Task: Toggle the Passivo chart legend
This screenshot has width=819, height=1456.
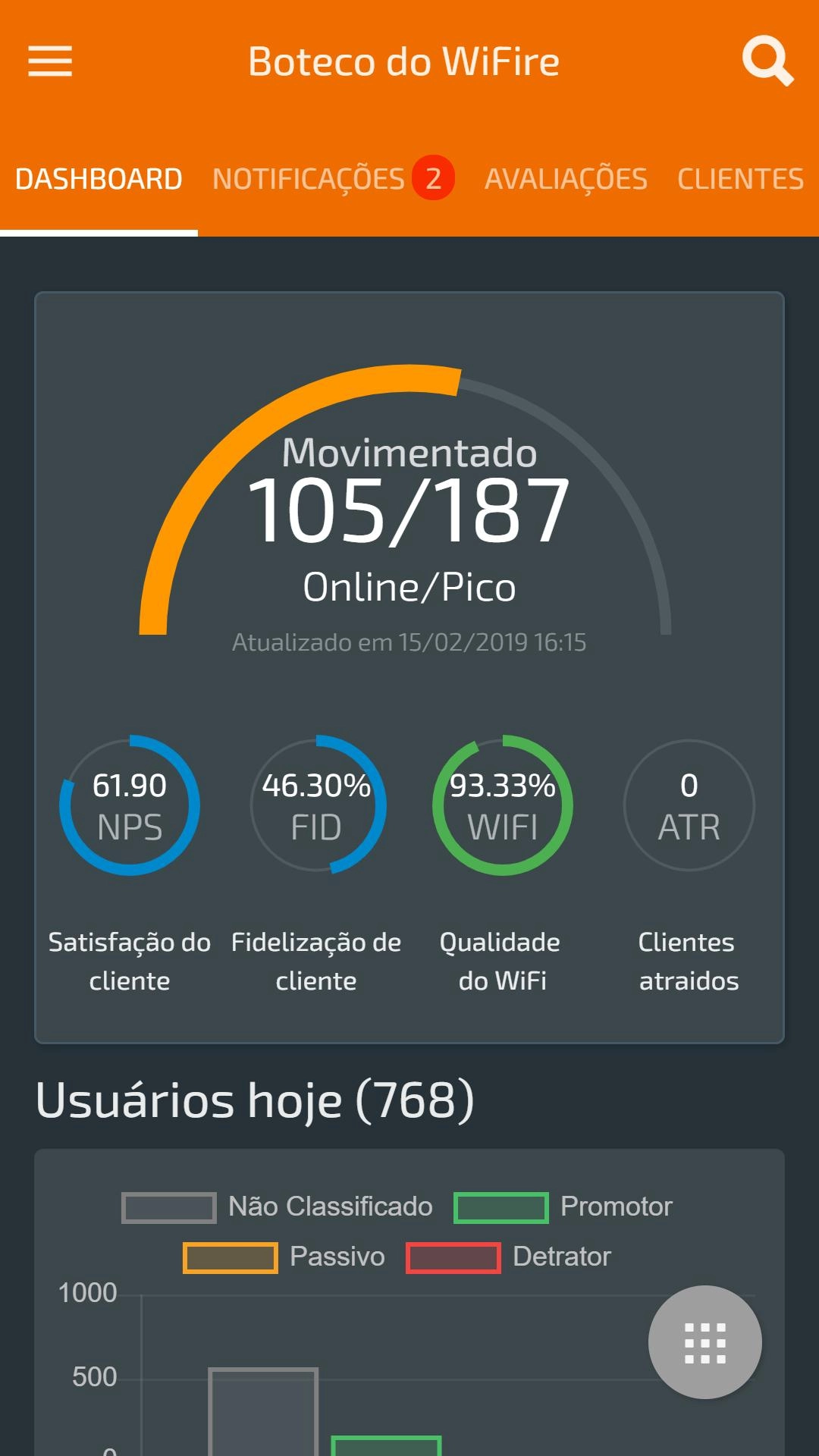Action: (x=284, y=1257)
